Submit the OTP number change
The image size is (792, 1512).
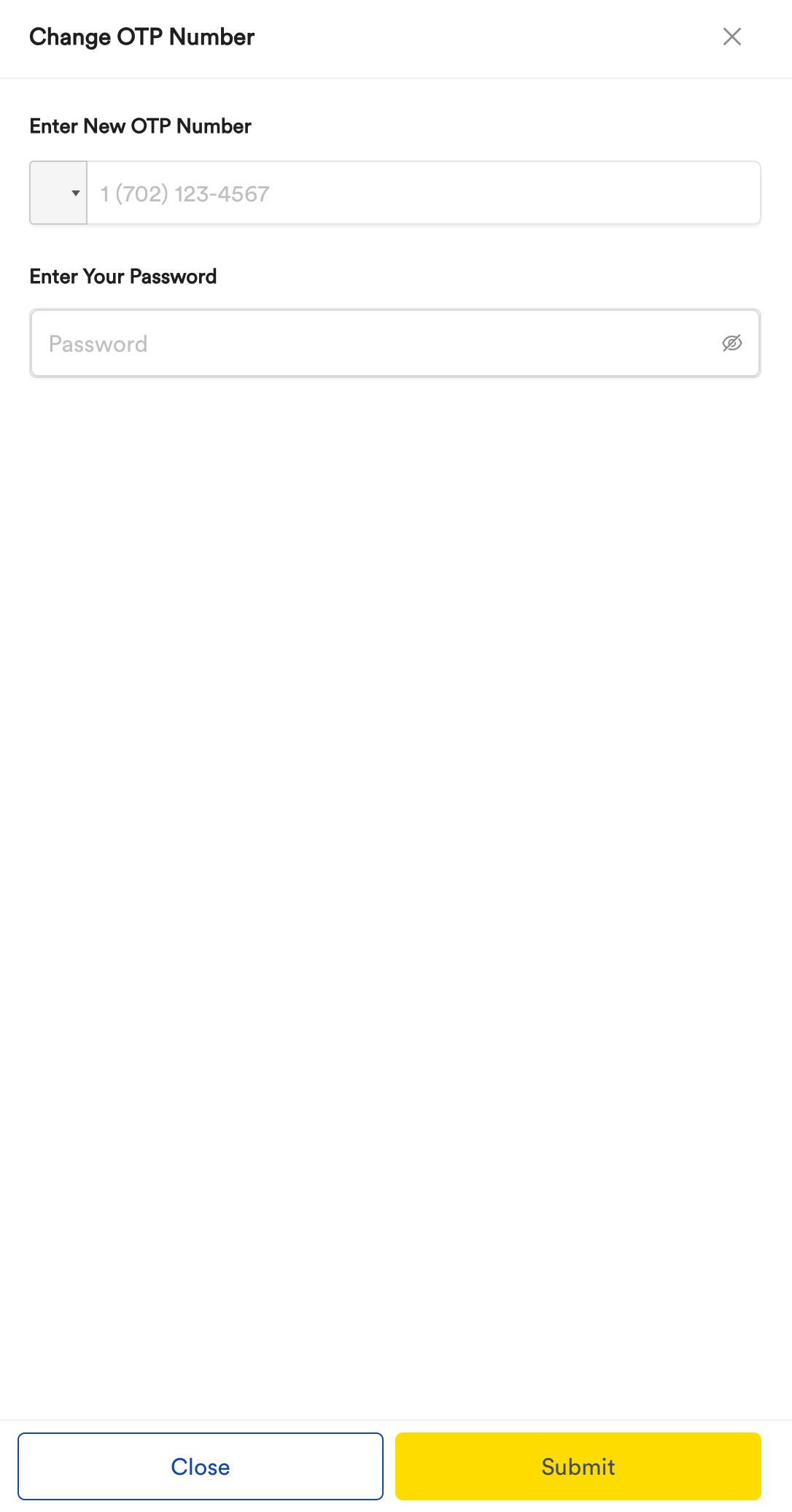578,1466
